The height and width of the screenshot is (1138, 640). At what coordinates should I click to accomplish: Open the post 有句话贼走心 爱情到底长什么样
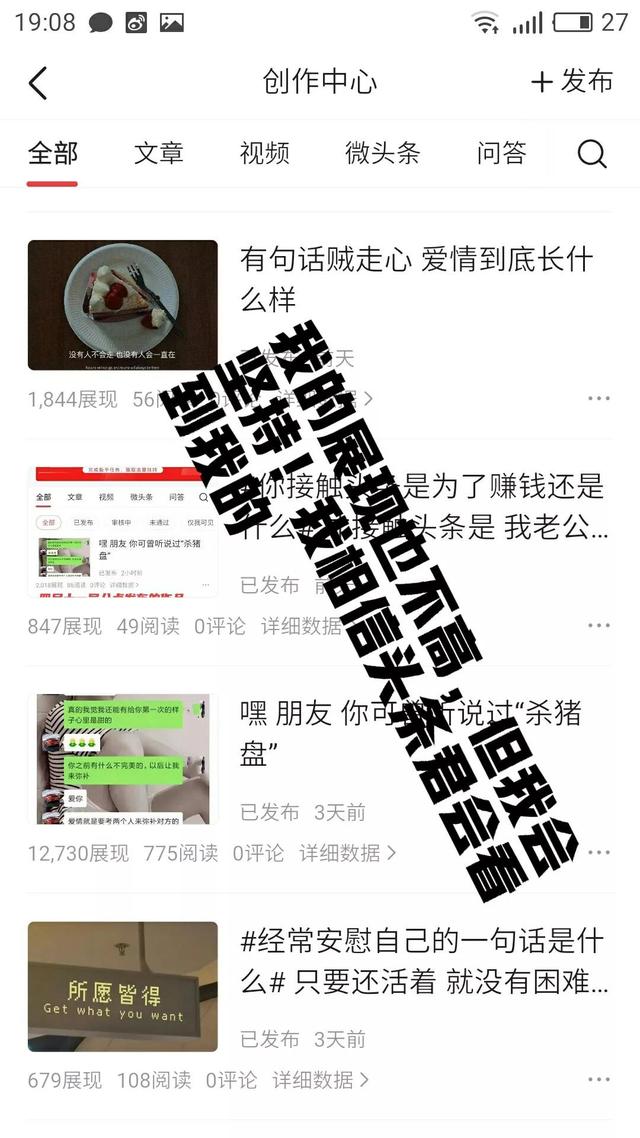pyautogui.click(x=416, y=278)
